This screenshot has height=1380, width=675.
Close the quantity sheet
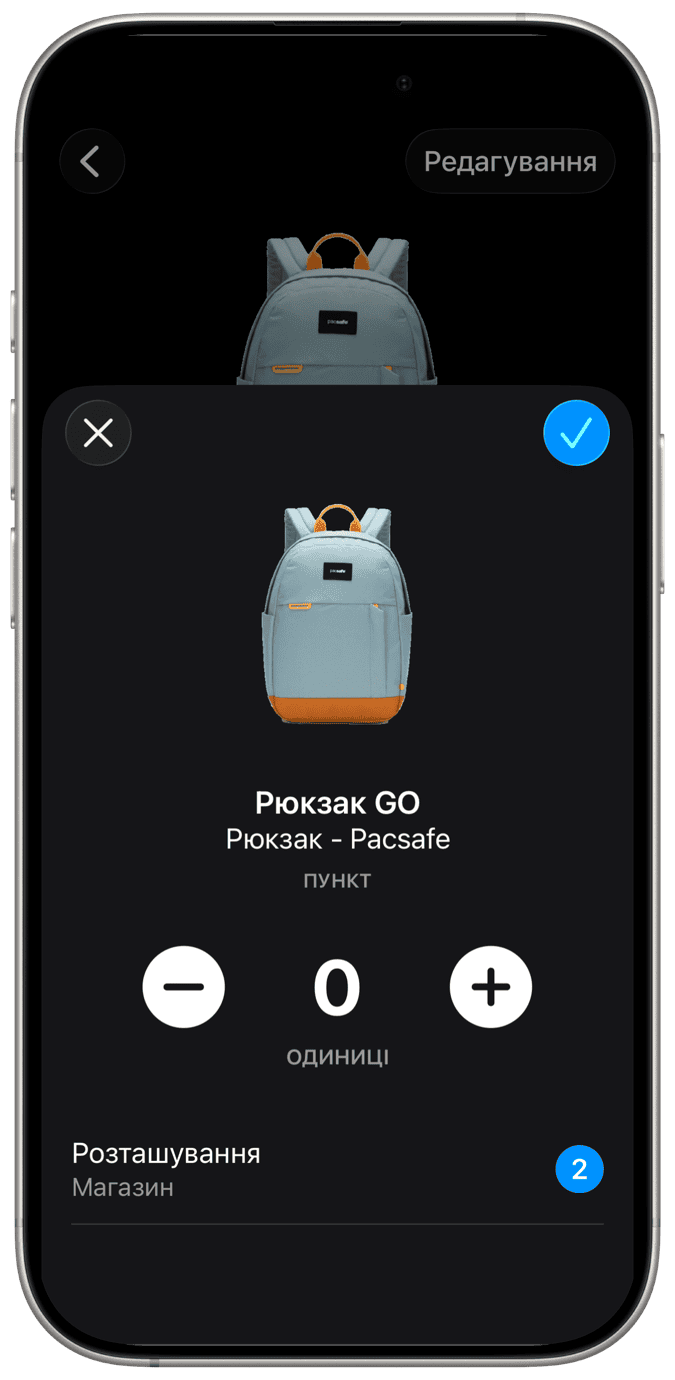pos(98,433)
